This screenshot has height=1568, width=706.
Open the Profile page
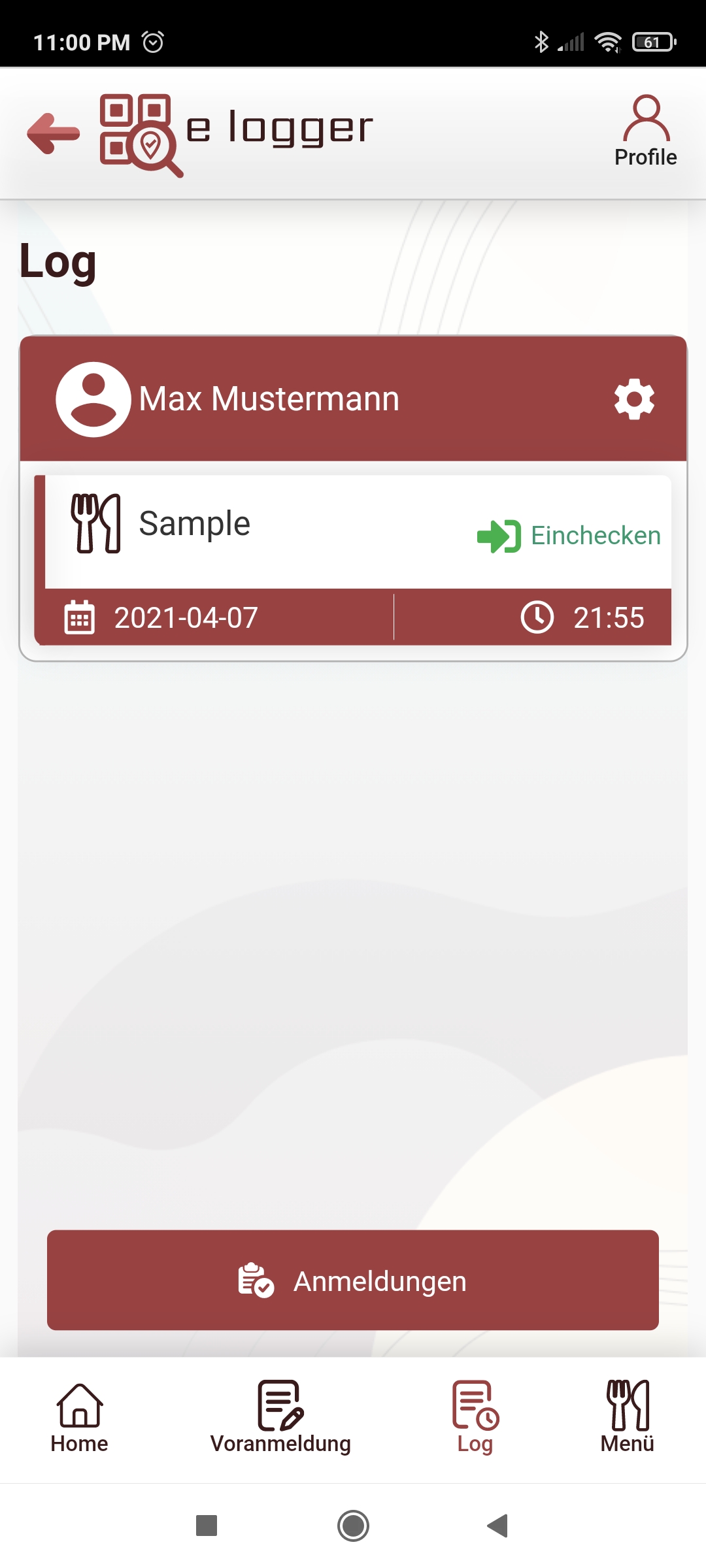pos(645,131)
